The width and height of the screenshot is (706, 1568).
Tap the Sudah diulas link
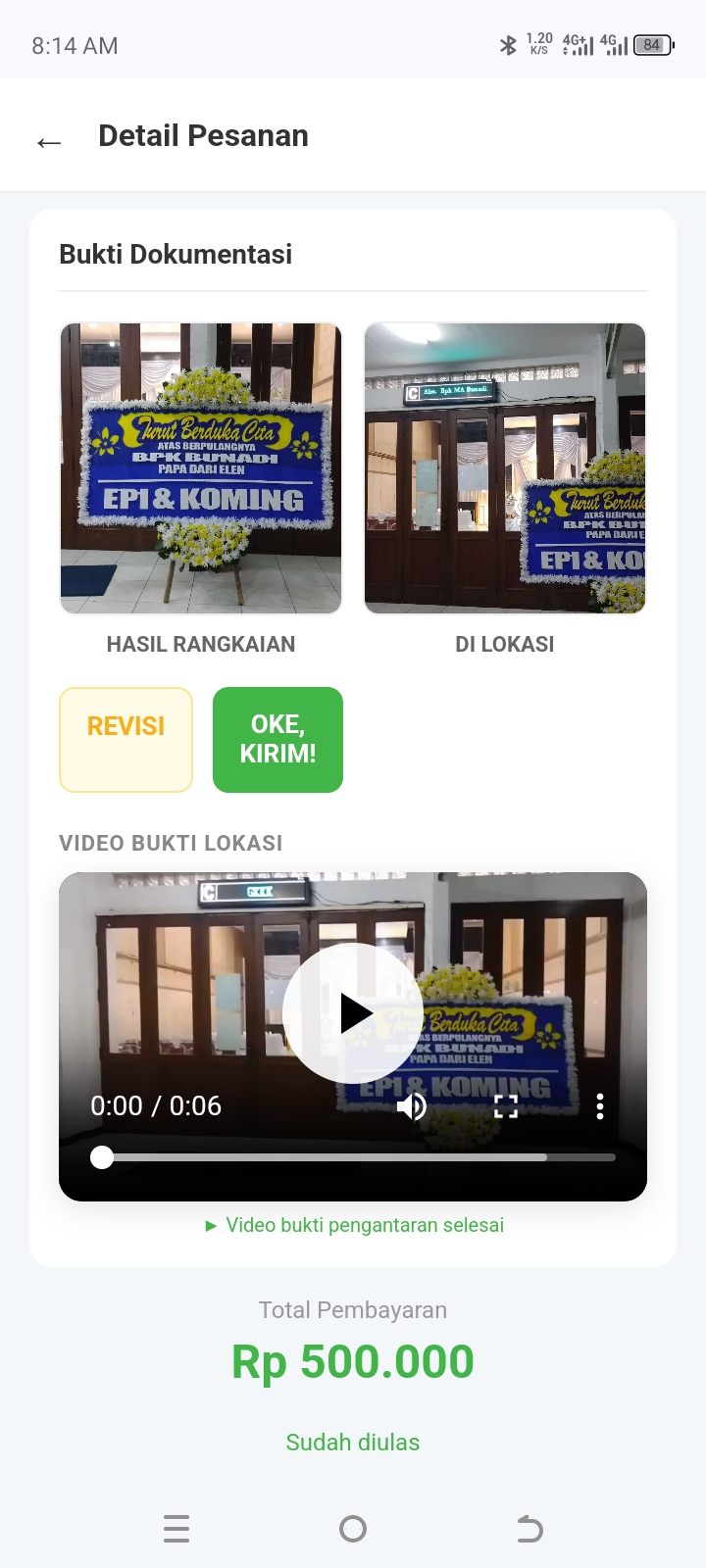click(x=353, y=1442)
